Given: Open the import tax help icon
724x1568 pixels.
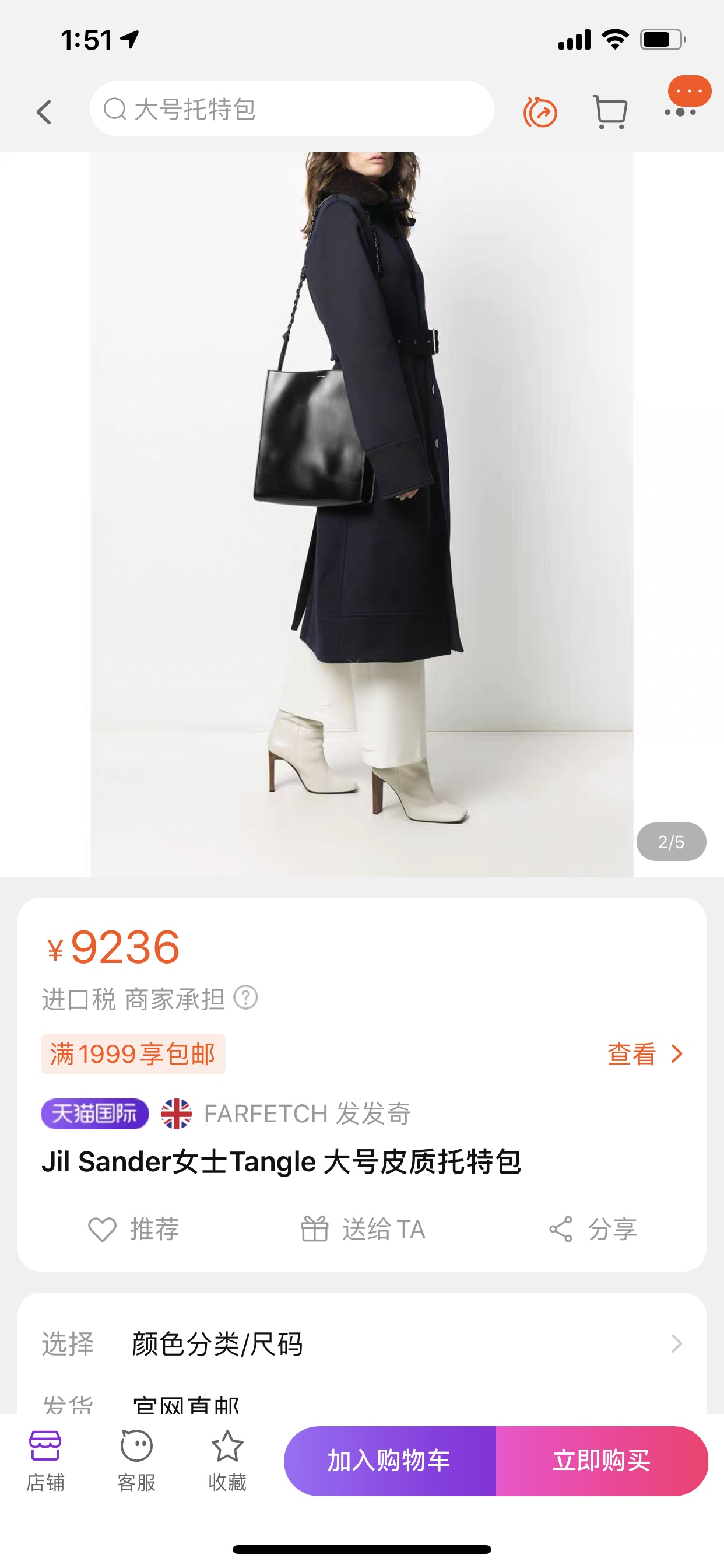Looking at the screenshot, I should [x=246, y=997].
